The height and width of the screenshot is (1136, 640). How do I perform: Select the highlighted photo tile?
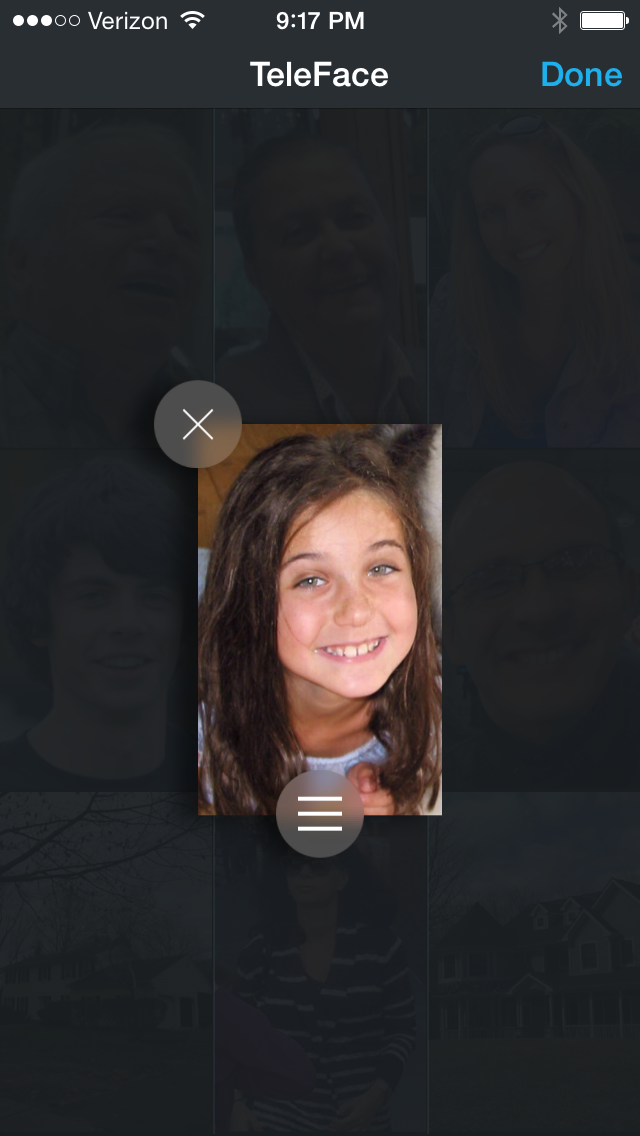(x=320, y=619)
